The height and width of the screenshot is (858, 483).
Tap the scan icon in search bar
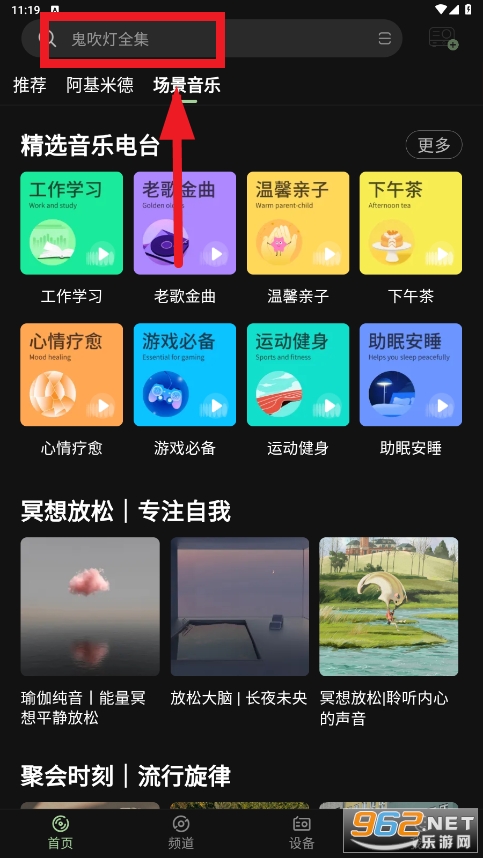tap(385, 38)
